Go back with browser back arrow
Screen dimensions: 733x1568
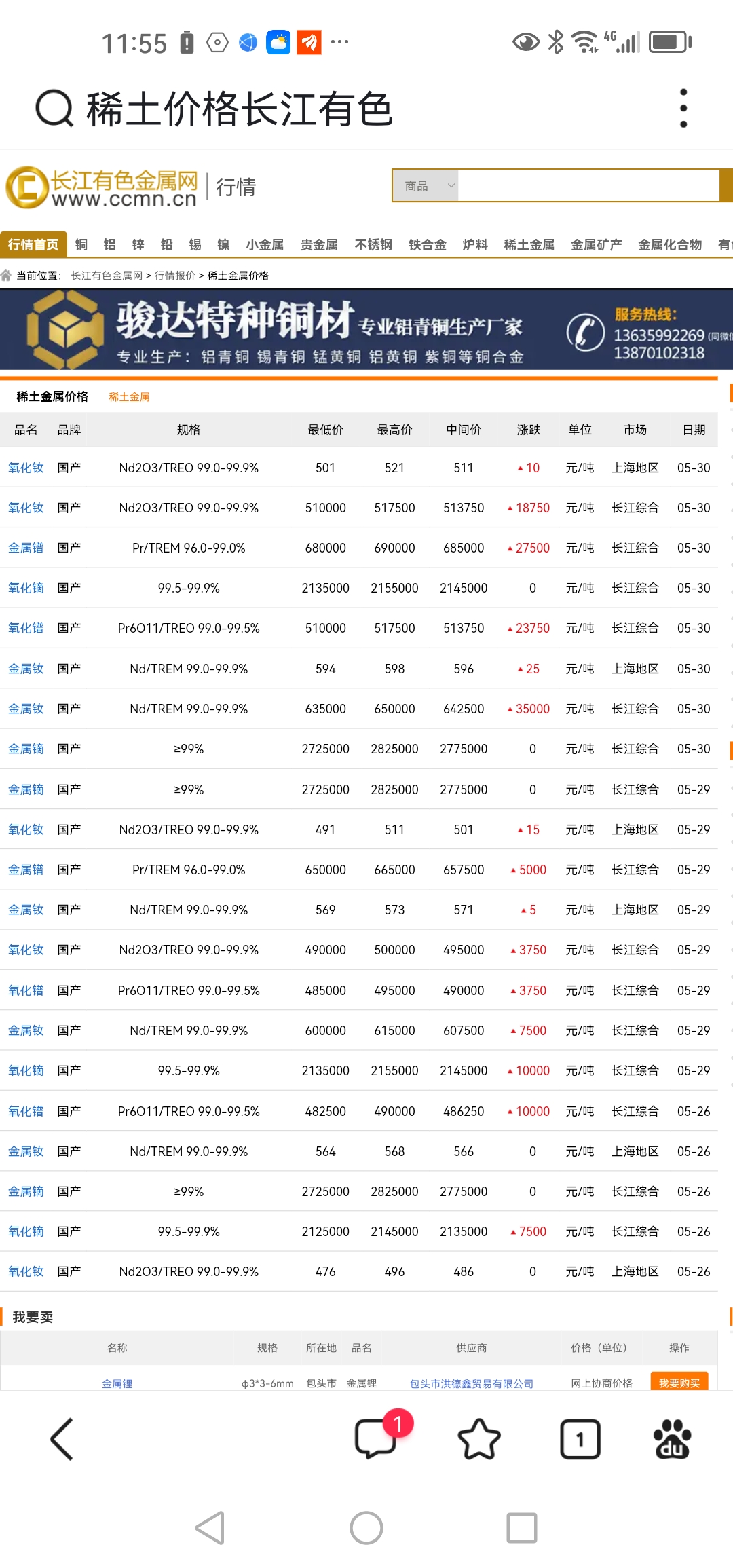62,1439
